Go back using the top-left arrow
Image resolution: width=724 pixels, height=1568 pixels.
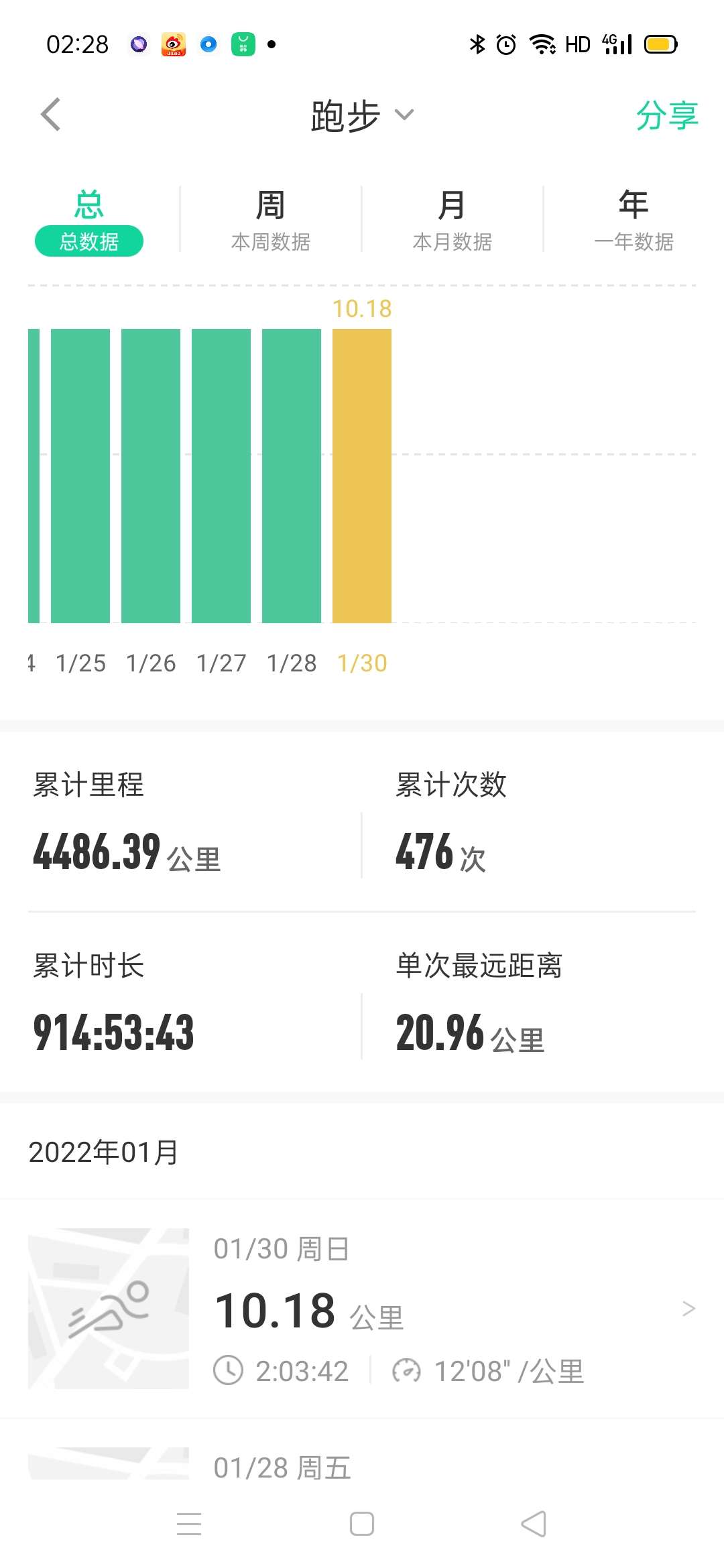click(x=51, y=115)
